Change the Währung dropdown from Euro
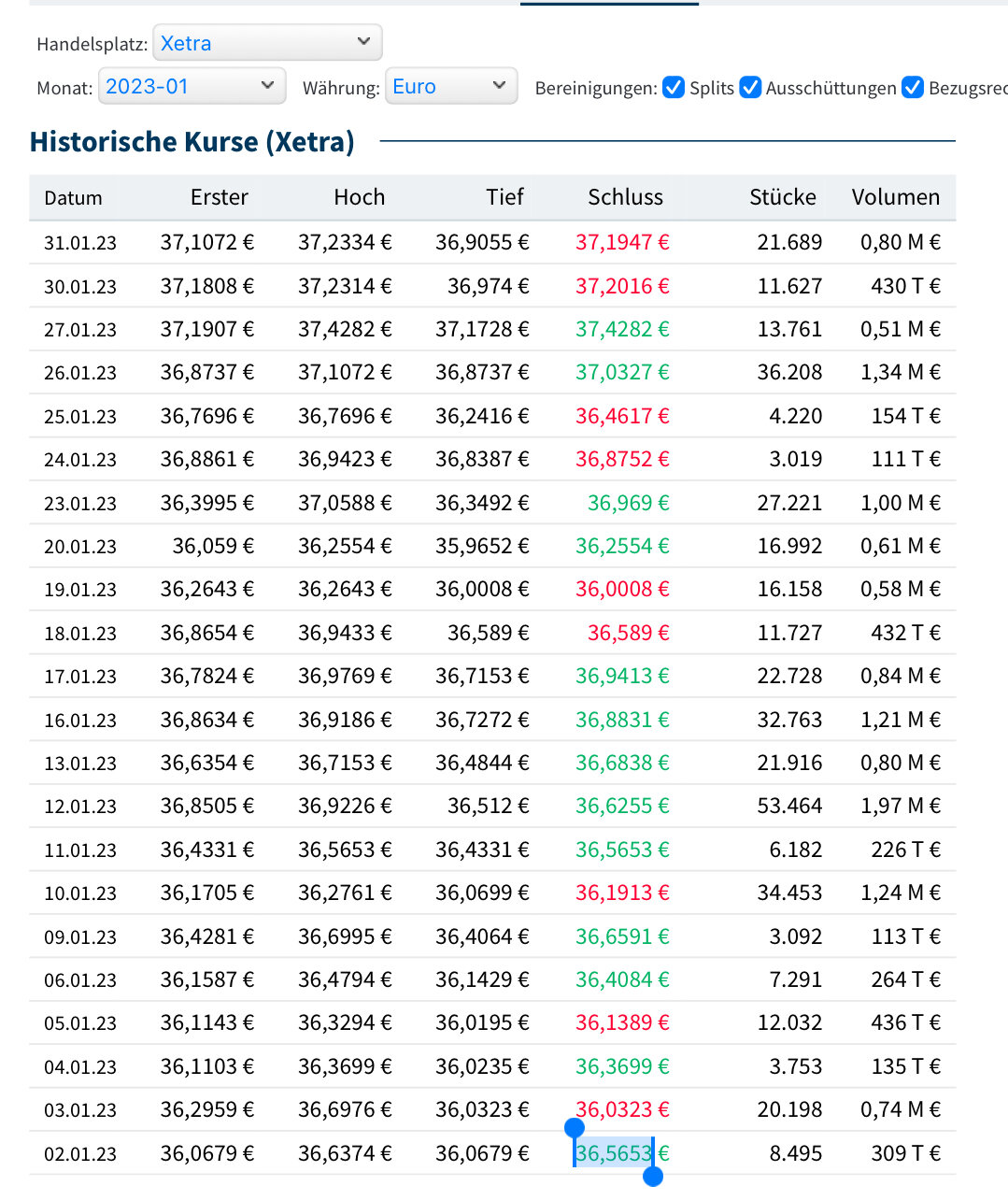 point(451,86)
